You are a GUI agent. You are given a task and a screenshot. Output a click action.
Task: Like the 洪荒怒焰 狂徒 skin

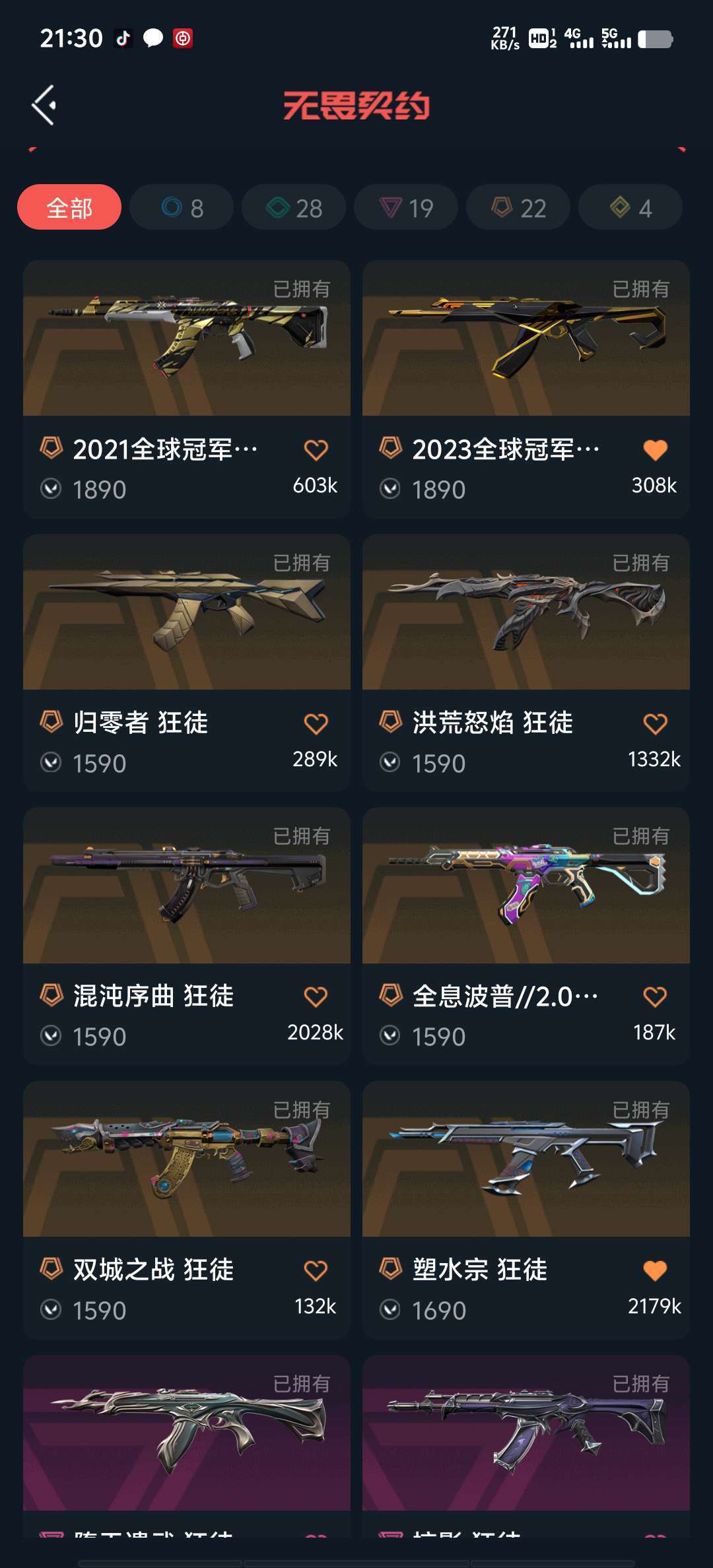(x=655, y=724)
